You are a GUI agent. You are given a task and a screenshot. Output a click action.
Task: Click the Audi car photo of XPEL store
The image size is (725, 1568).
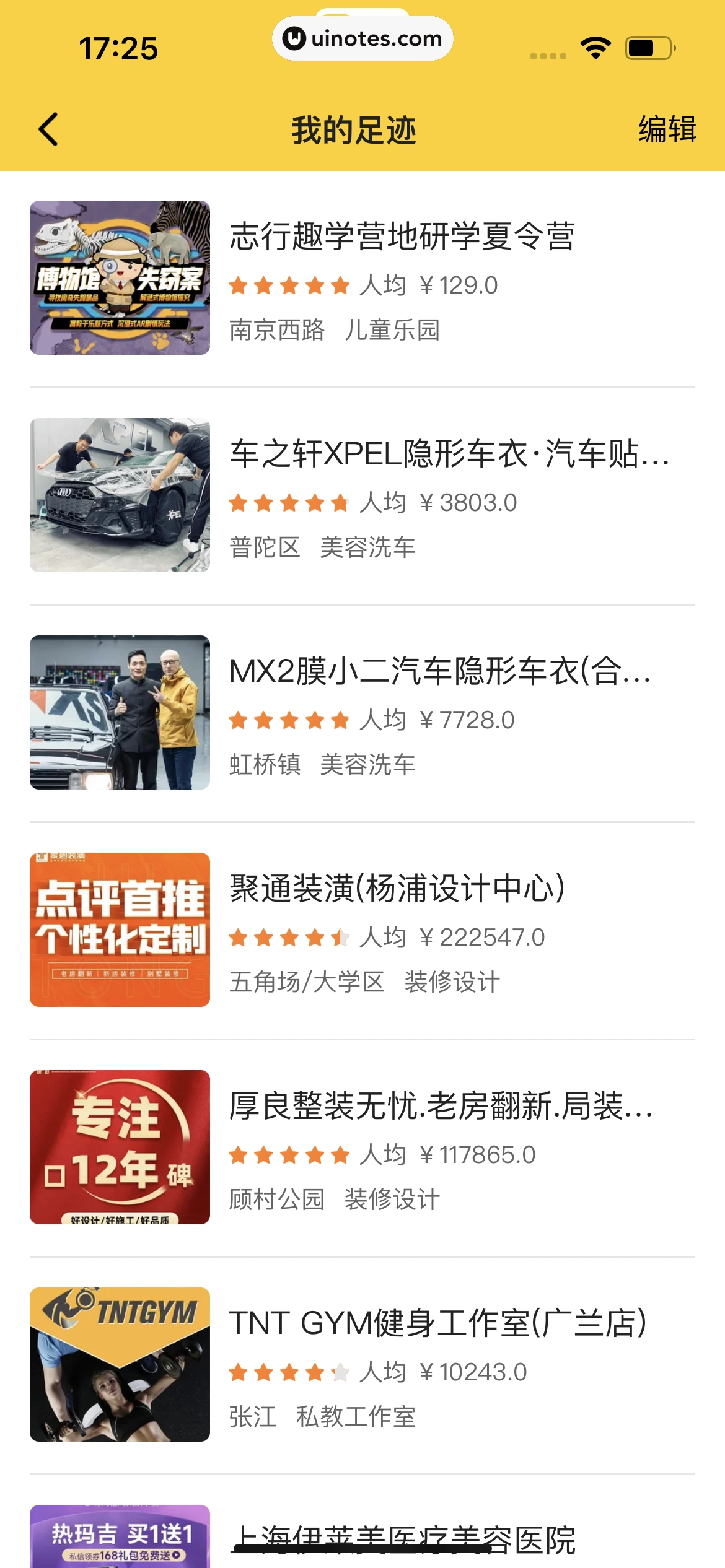click(120, 495)
